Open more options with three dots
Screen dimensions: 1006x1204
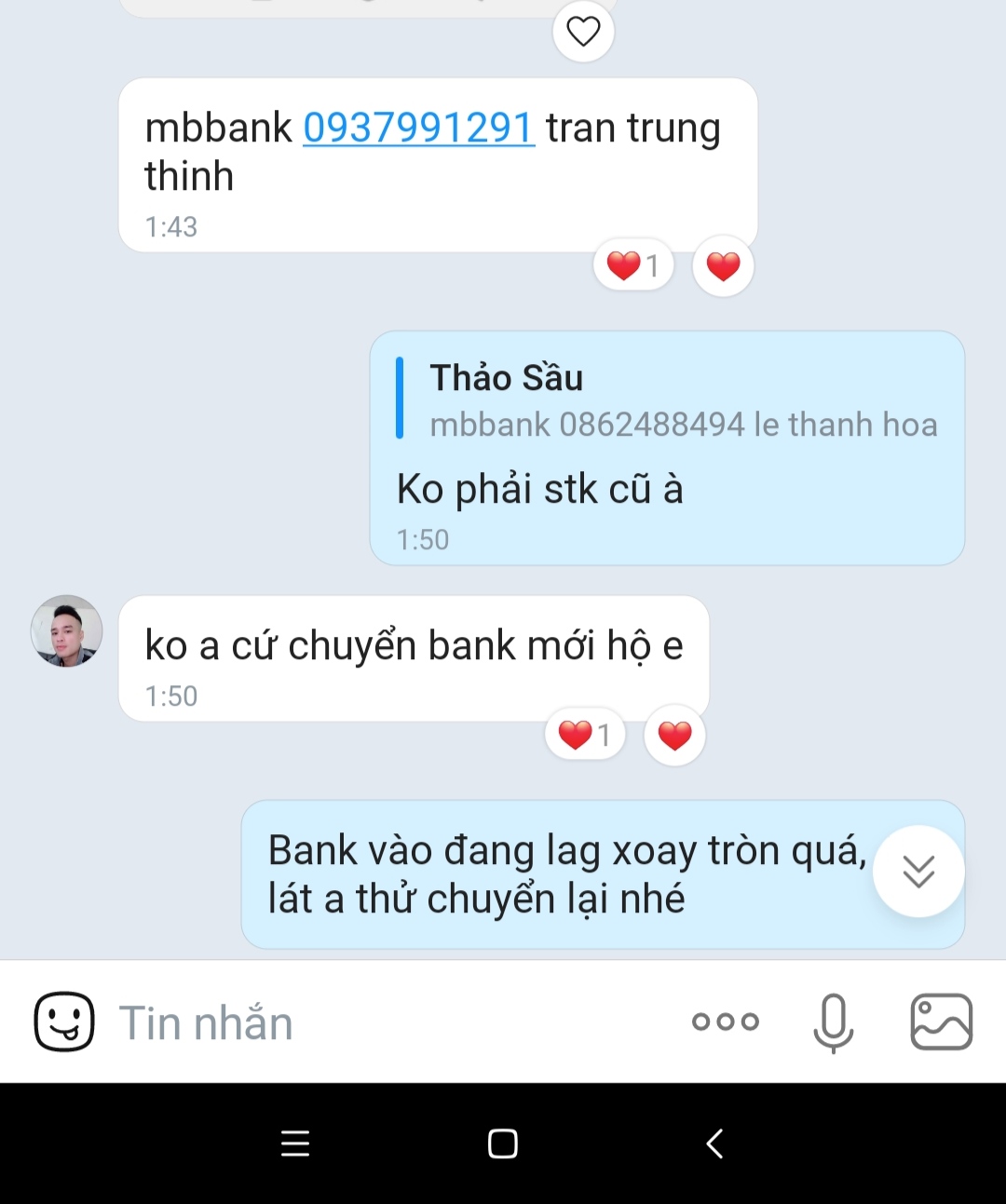click(726, 1021)
